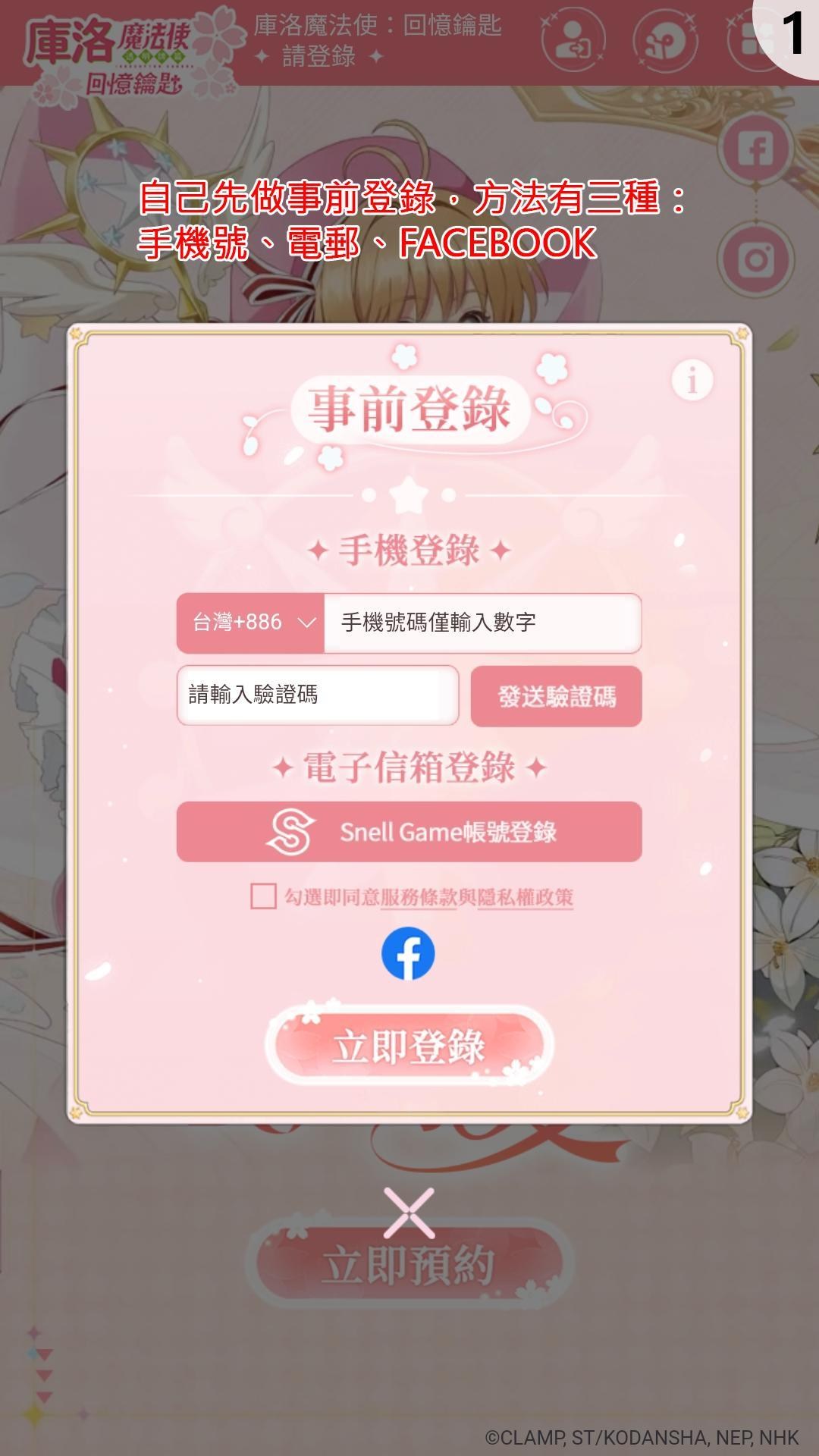This screenshot has height=1456, width=819.
Task: Expand the 台灣+886 country code dropdown
Action: tap(251, 623)
